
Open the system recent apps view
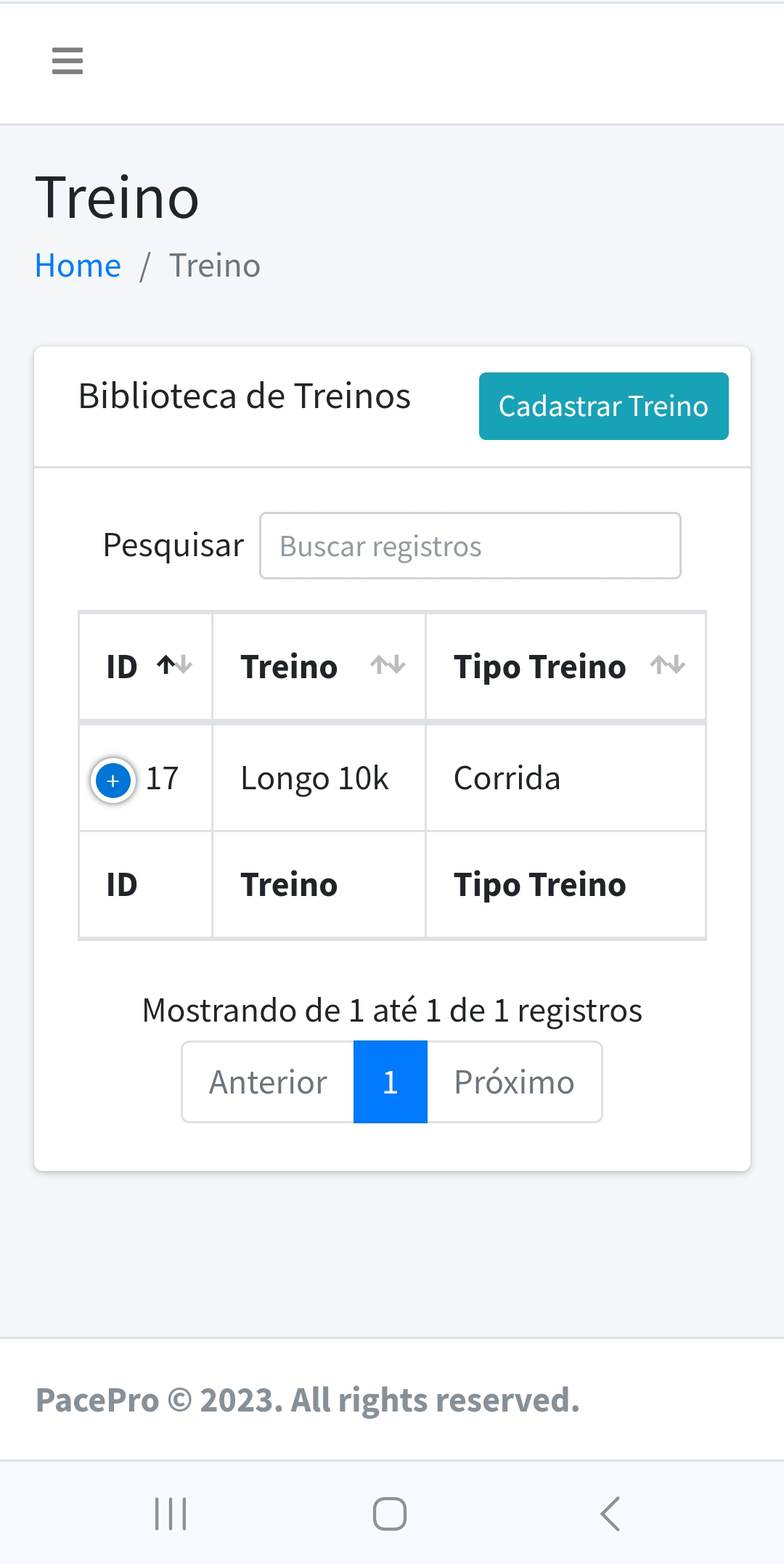[171, 1514]
